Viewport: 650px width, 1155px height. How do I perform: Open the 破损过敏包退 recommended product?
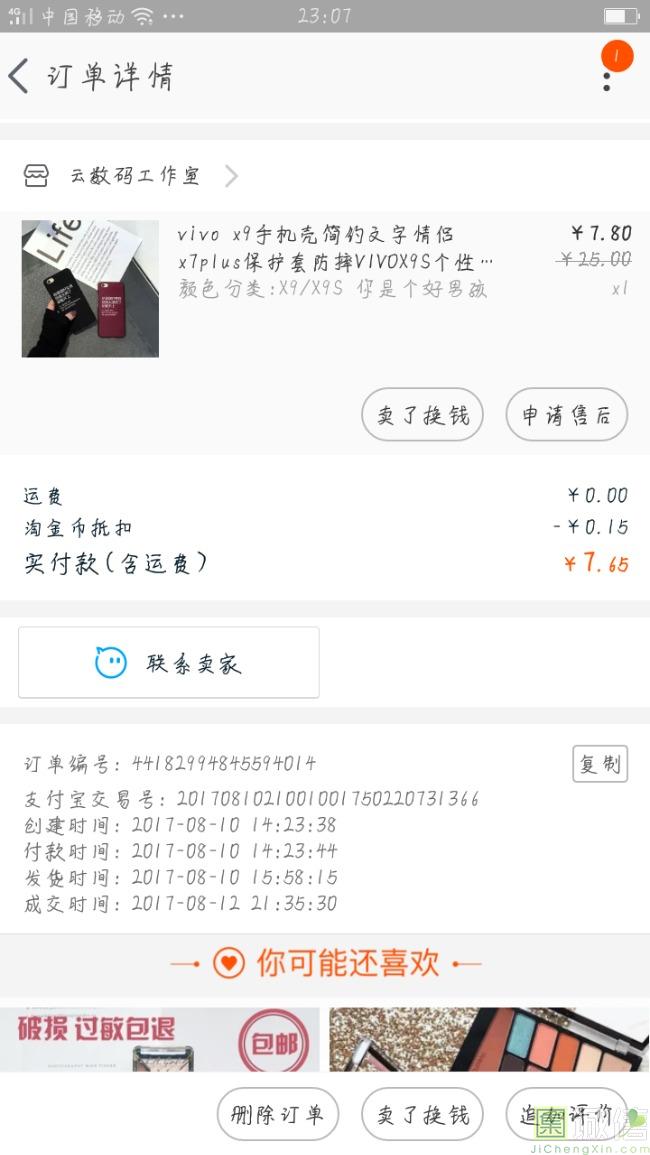[160, 1039]
